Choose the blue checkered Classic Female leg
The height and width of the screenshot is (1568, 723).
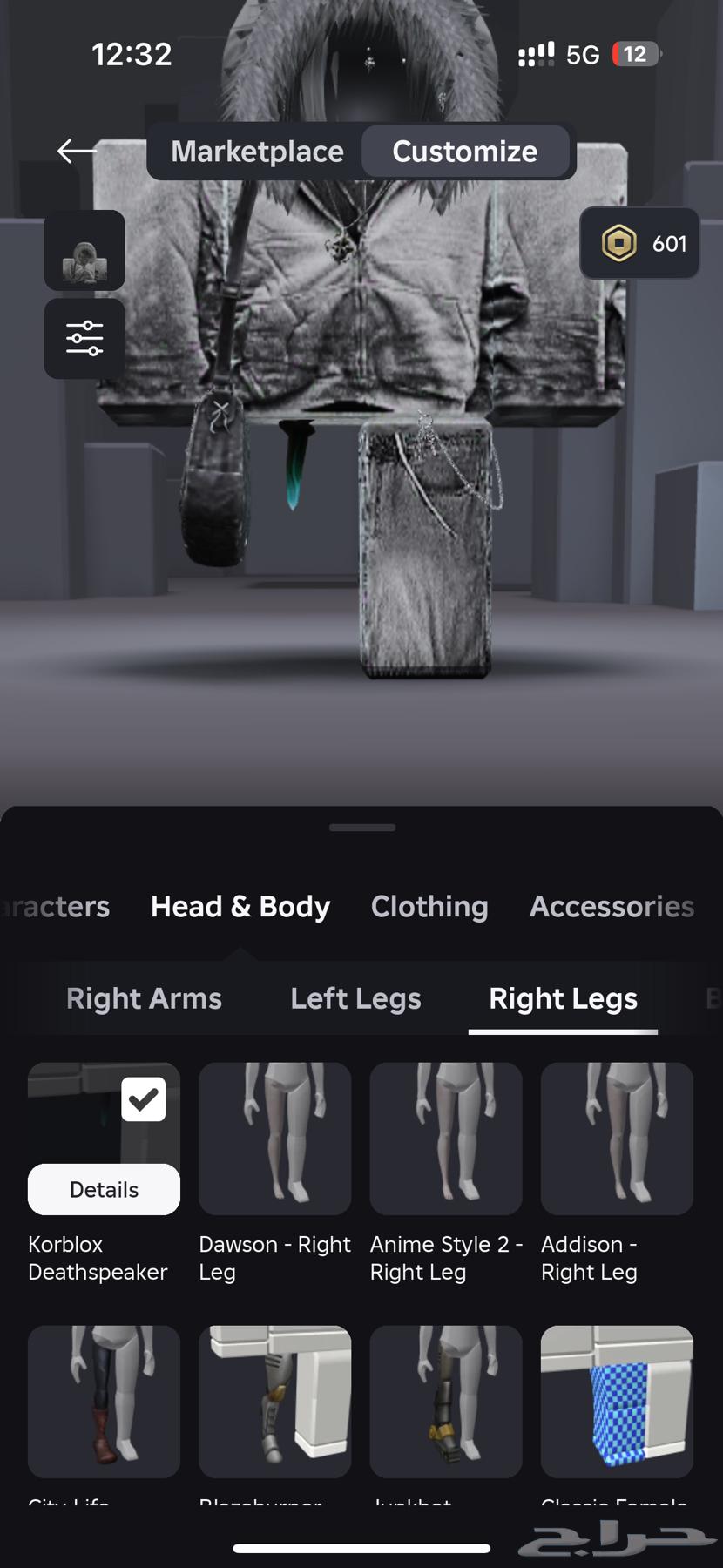[617, 1401]
